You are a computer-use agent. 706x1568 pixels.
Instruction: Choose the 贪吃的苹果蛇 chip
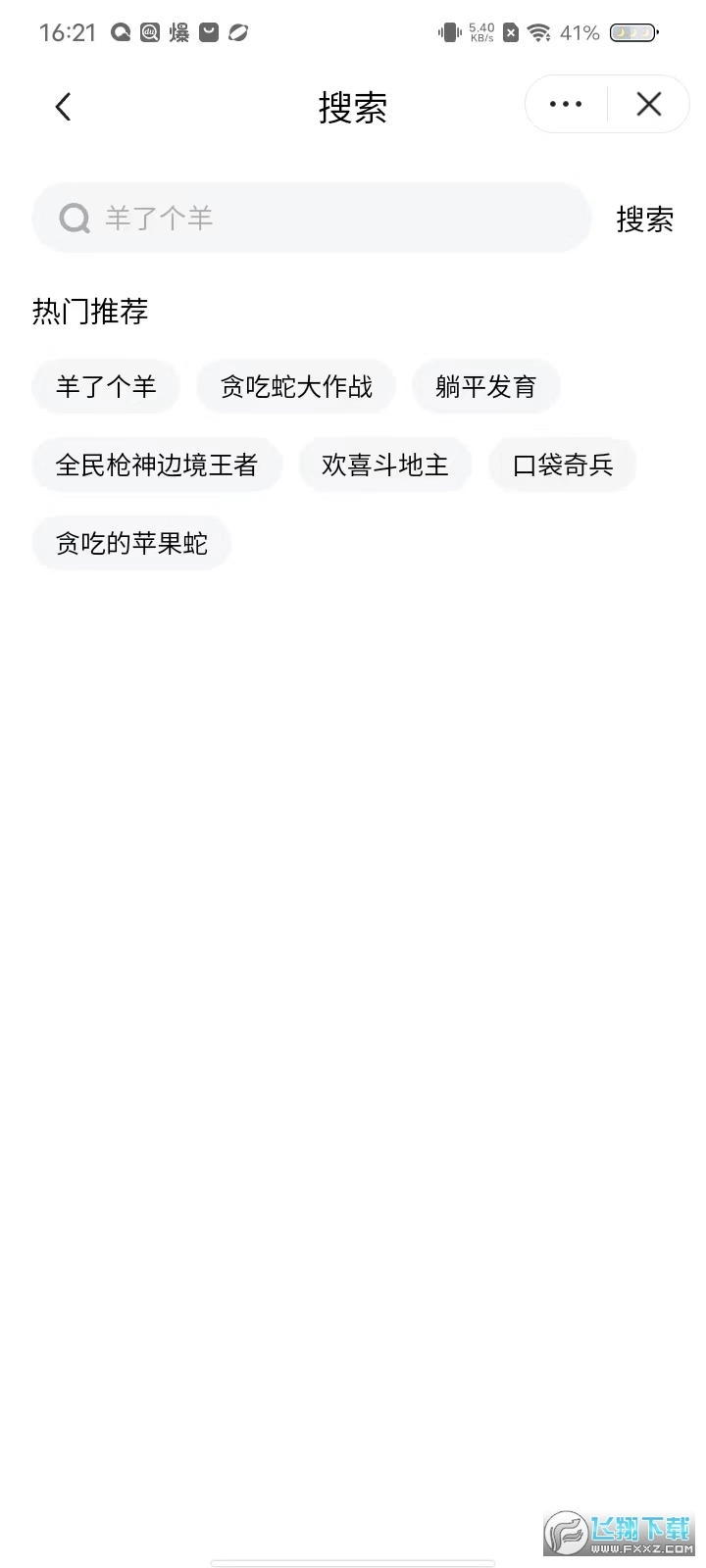pyautogui.click(x=131, y=543)
